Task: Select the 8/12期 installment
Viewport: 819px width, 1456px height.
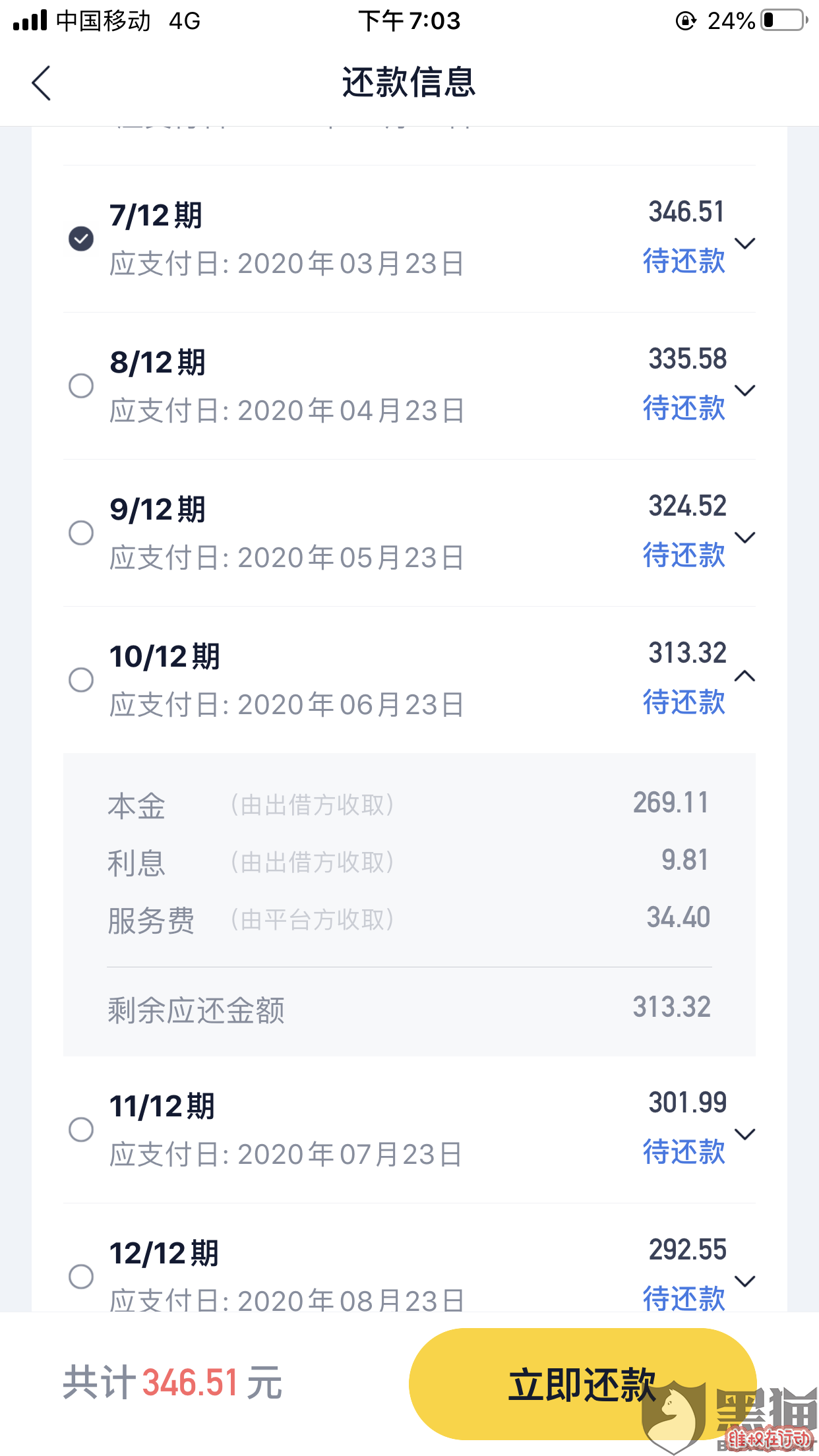Action: tap(81, 386)
